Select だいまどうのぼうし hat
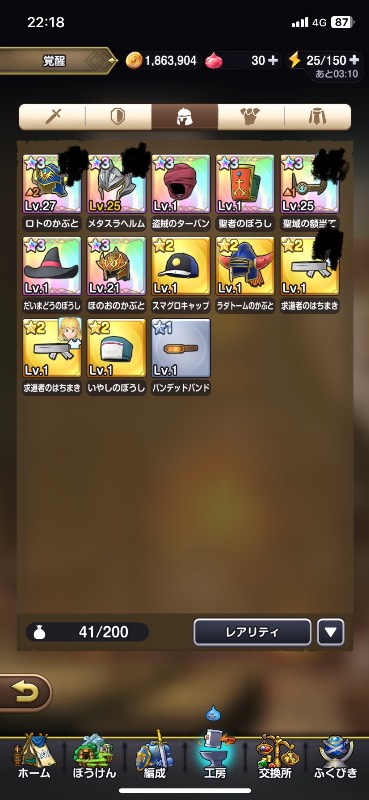Screen dimensions: 369x800 [52, 266]
